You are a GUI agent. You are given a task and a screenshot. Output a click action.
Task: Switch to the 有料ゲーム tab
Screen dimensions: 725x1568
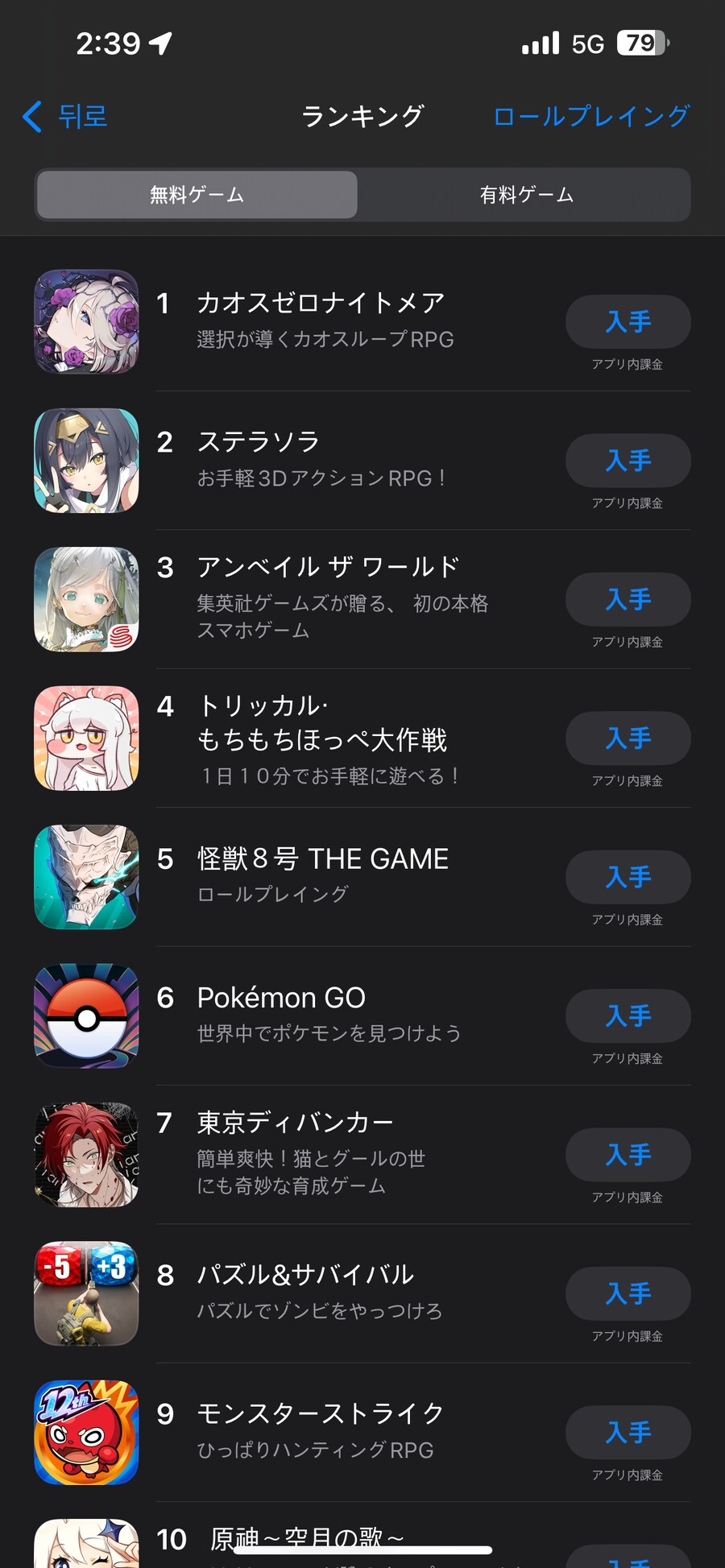click(526, 195)
